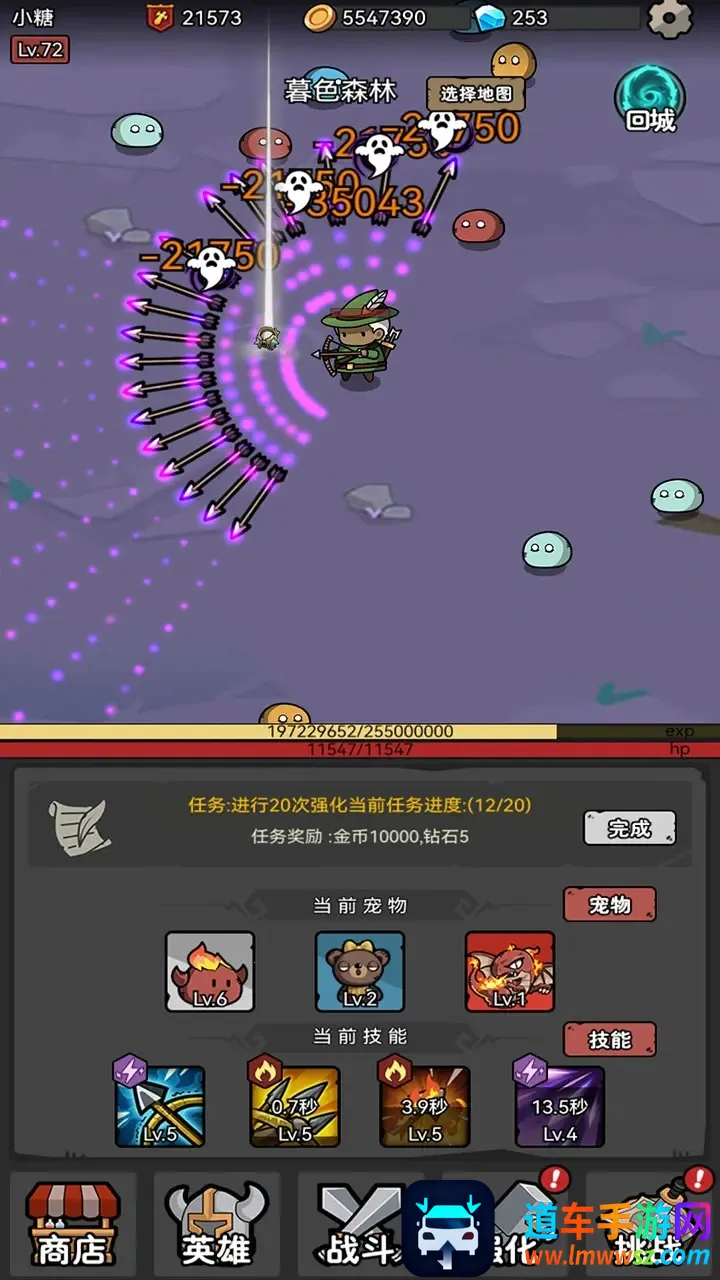
Task: Select the Lv.6 fire slime pet
Action: [210, 972]
